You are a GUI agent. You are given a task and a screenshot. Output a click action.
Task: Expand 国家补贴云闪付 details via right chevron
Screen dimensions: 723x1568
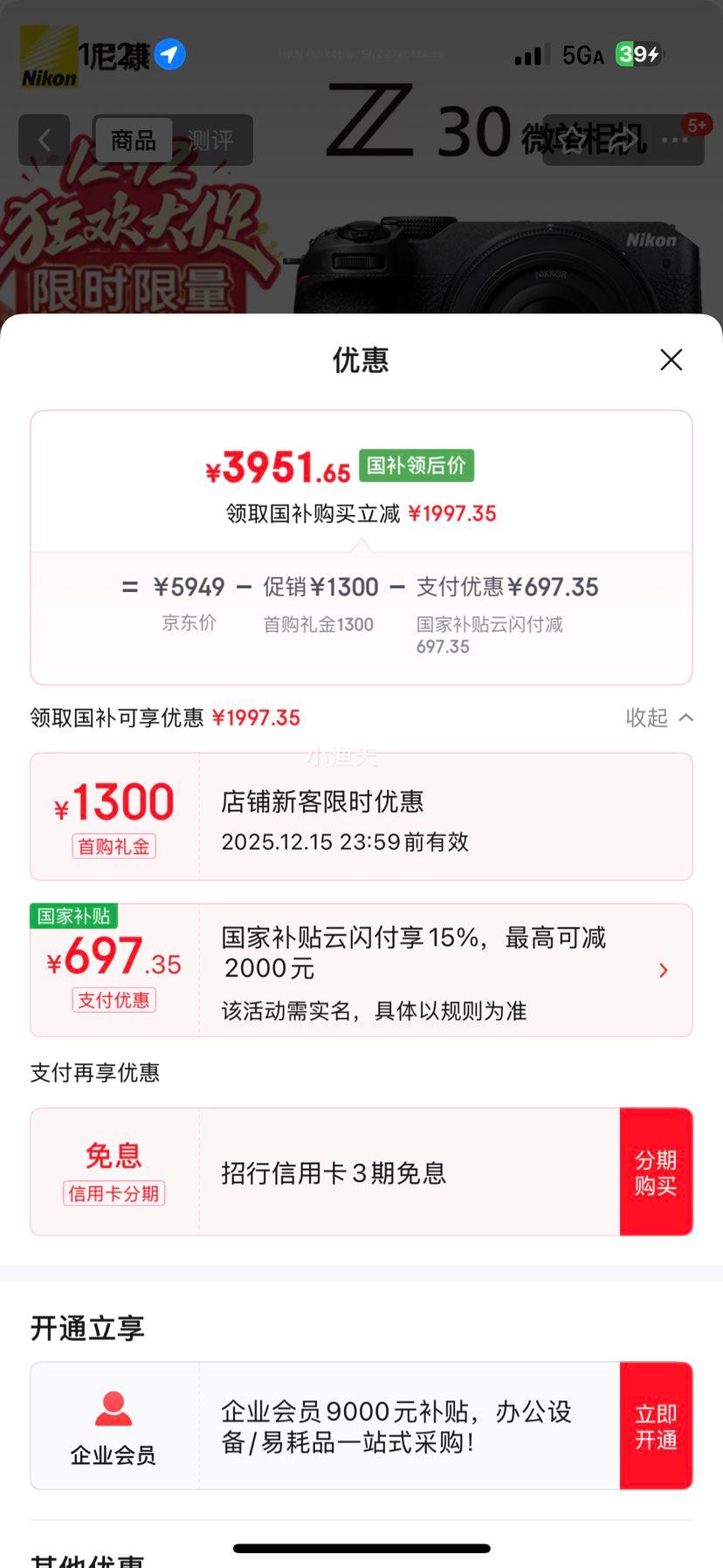tap(664, 970)
